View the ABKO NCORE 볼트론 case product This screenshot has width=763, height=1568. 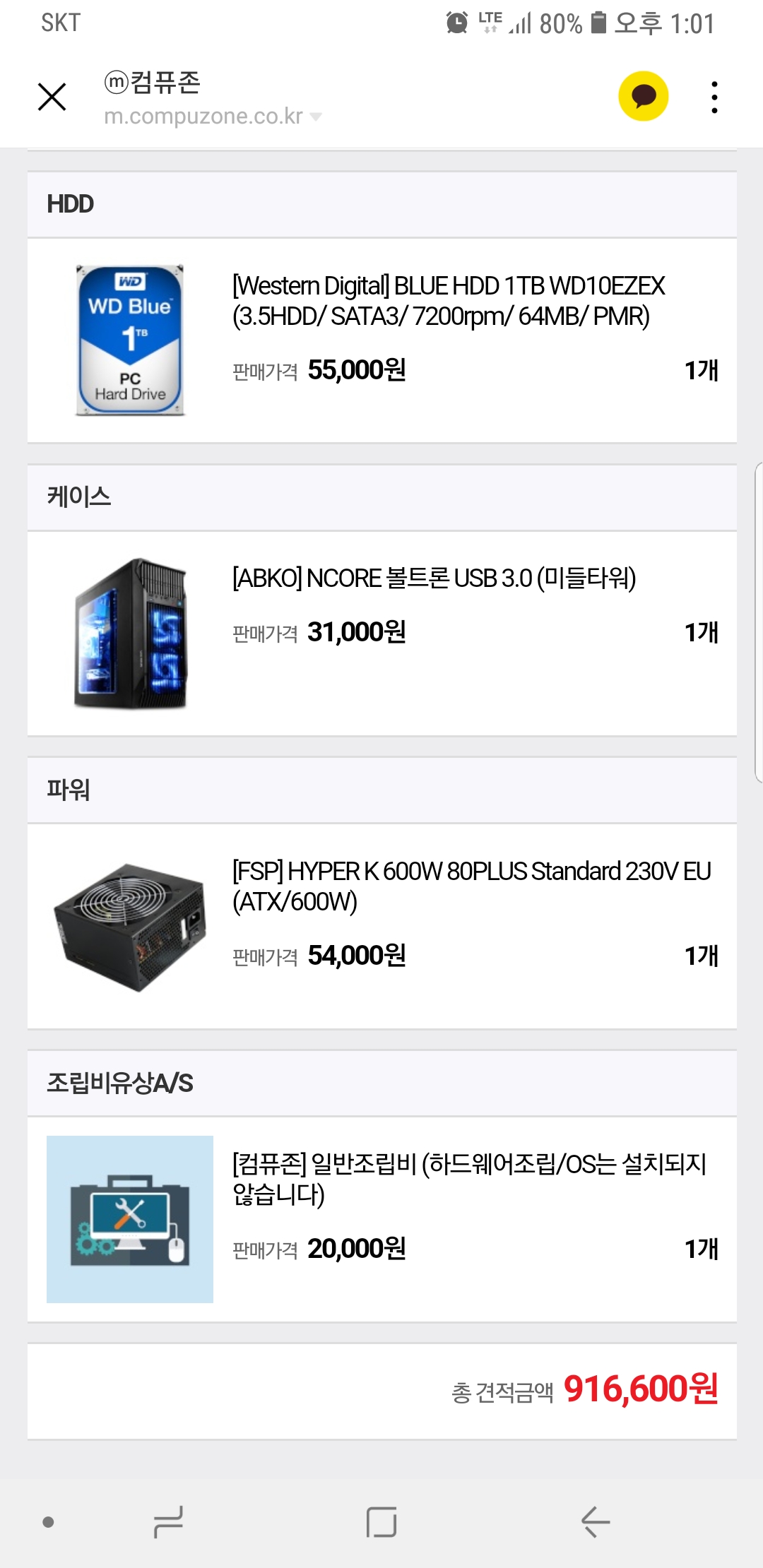point(434,578)
